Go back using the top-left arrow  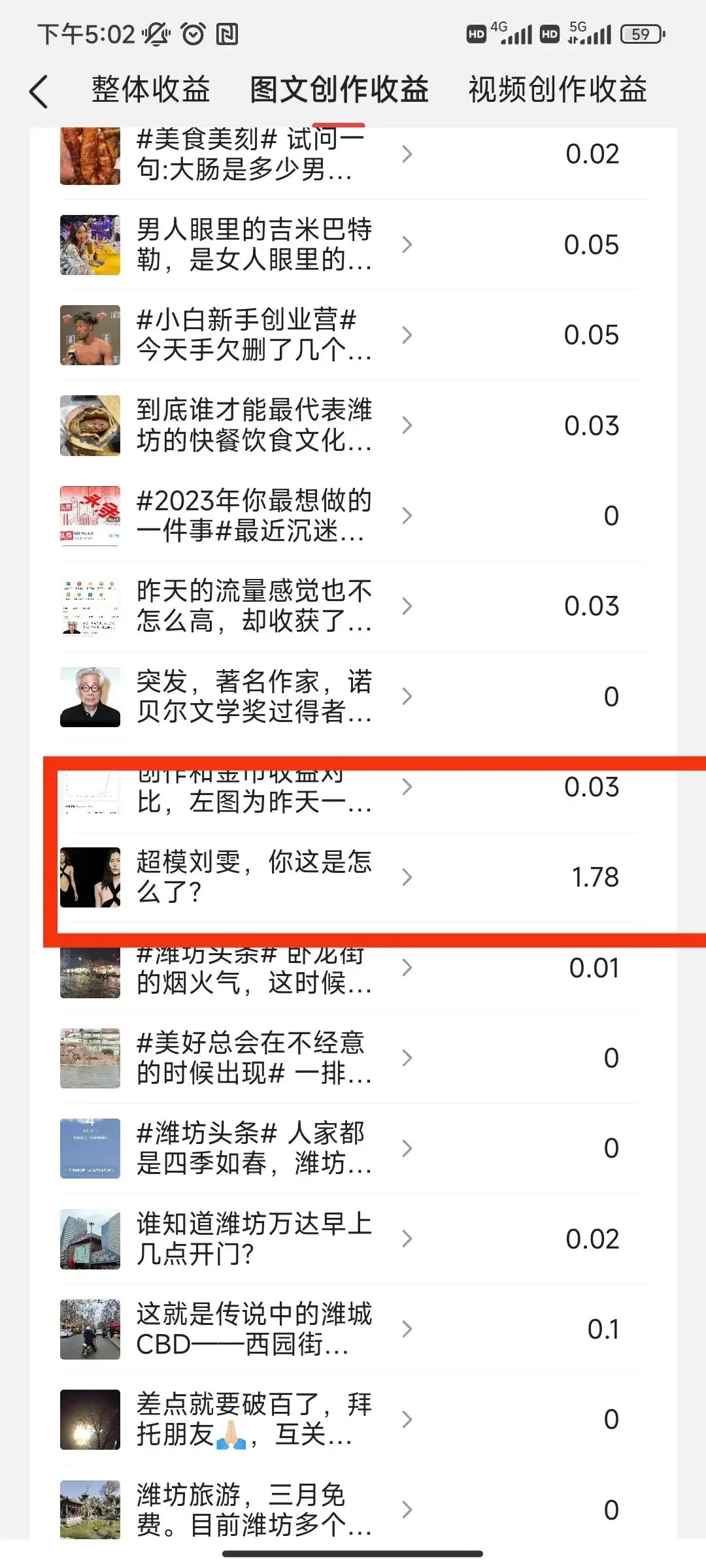(x=39, y=91)
